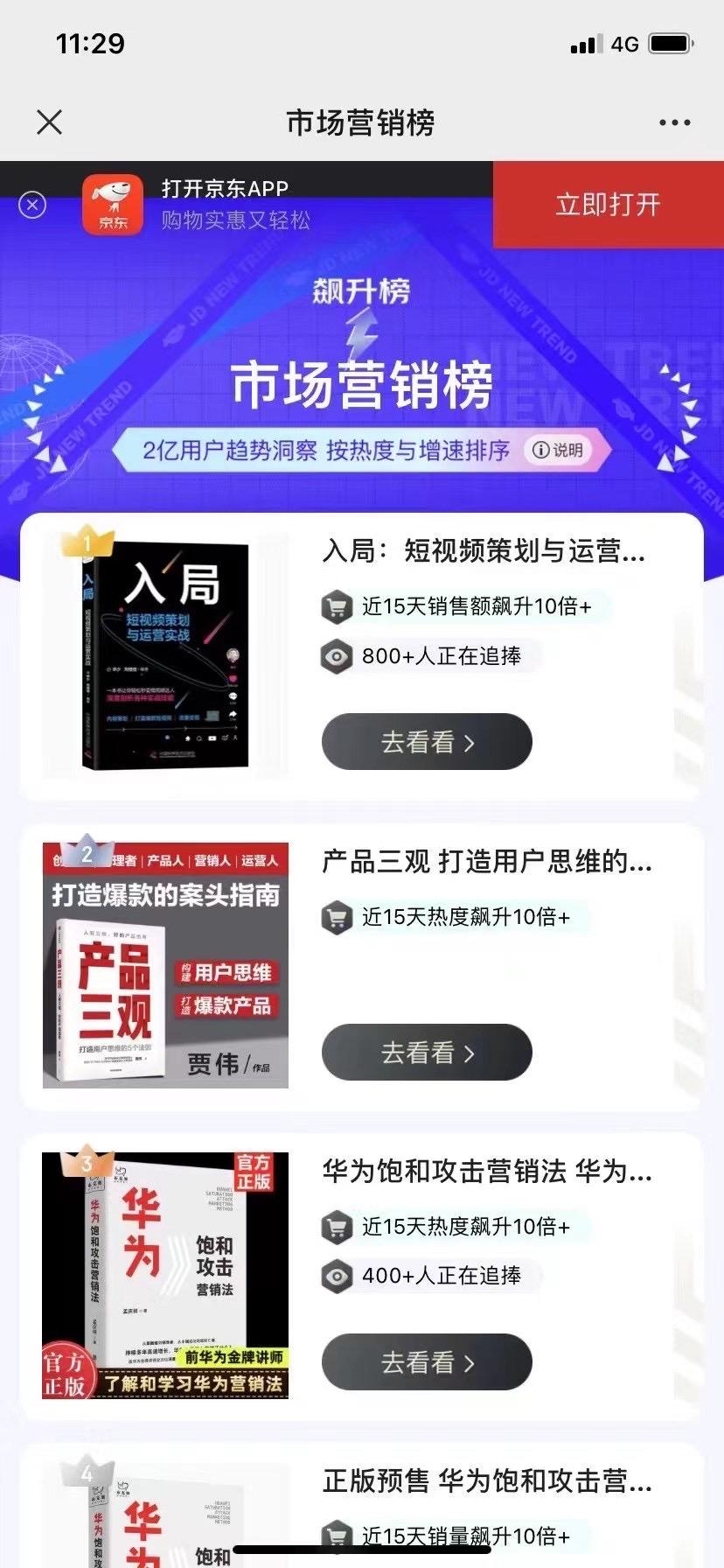Viewport: 724px width, 1568px height.
Task: Close the 市场营销榜 web page
Action: 50,122
